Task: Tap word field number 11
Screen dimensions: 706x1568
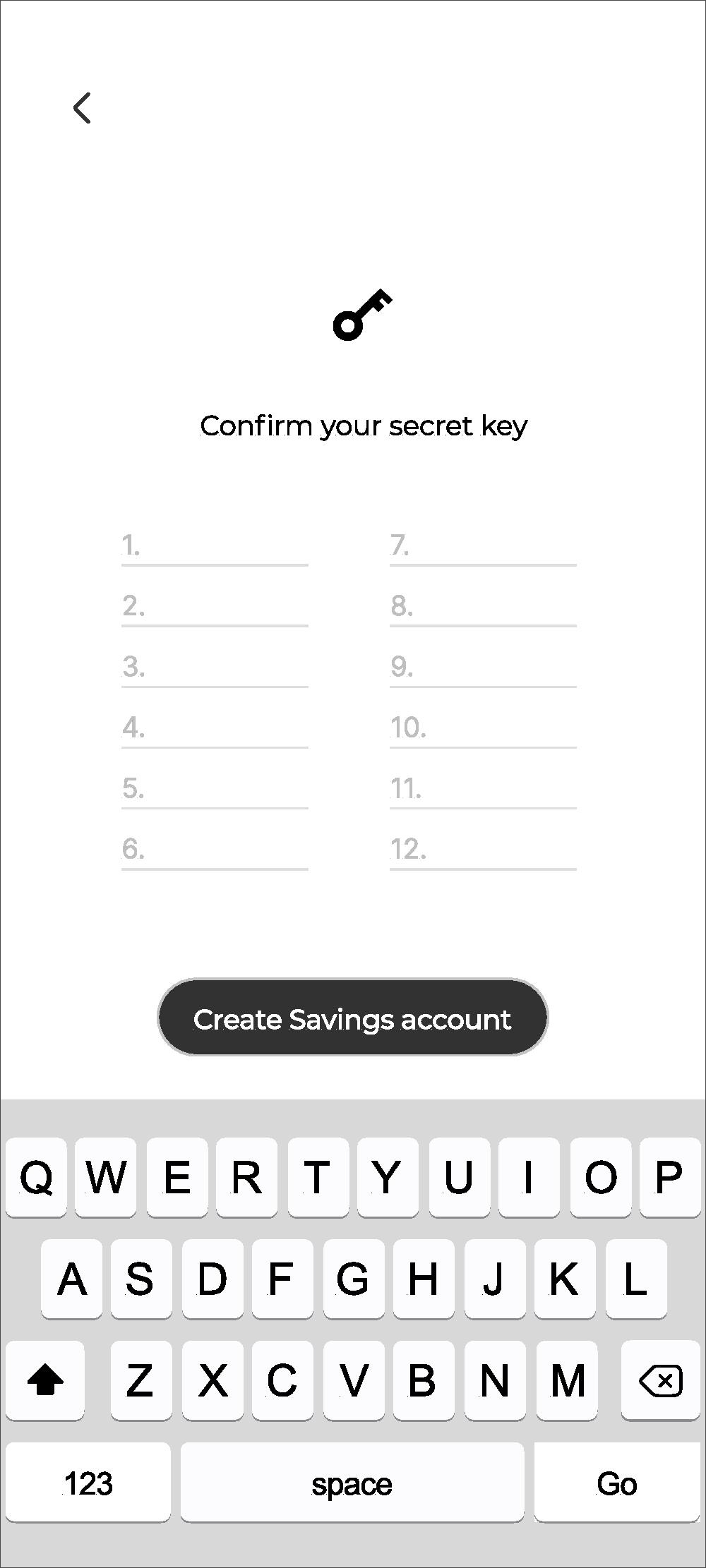Action: [483, 789]
